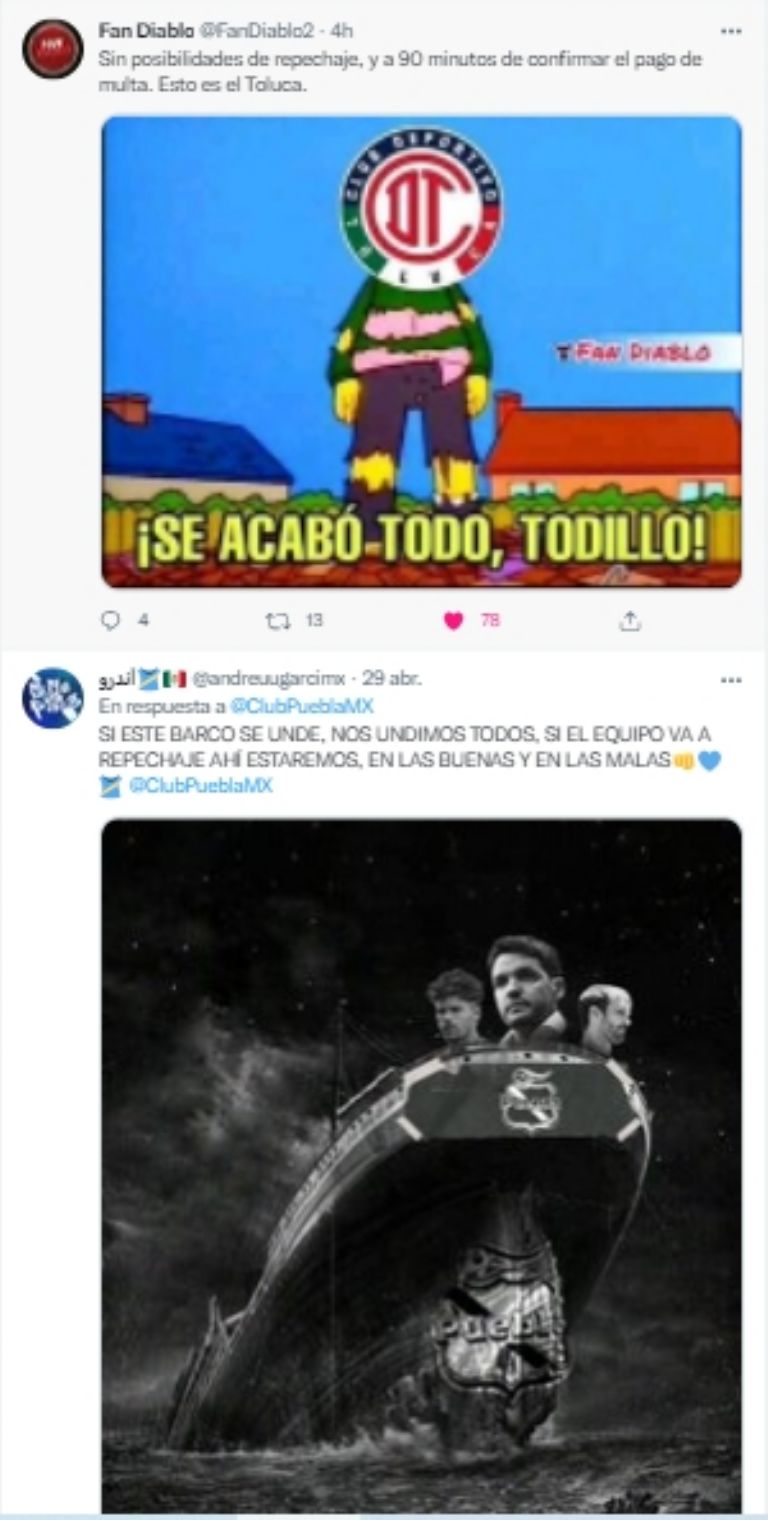This screenshot has width=768, height=1520.
Task: Unlike Fan Diablo's tweet
Action: (x=454, y=621)
